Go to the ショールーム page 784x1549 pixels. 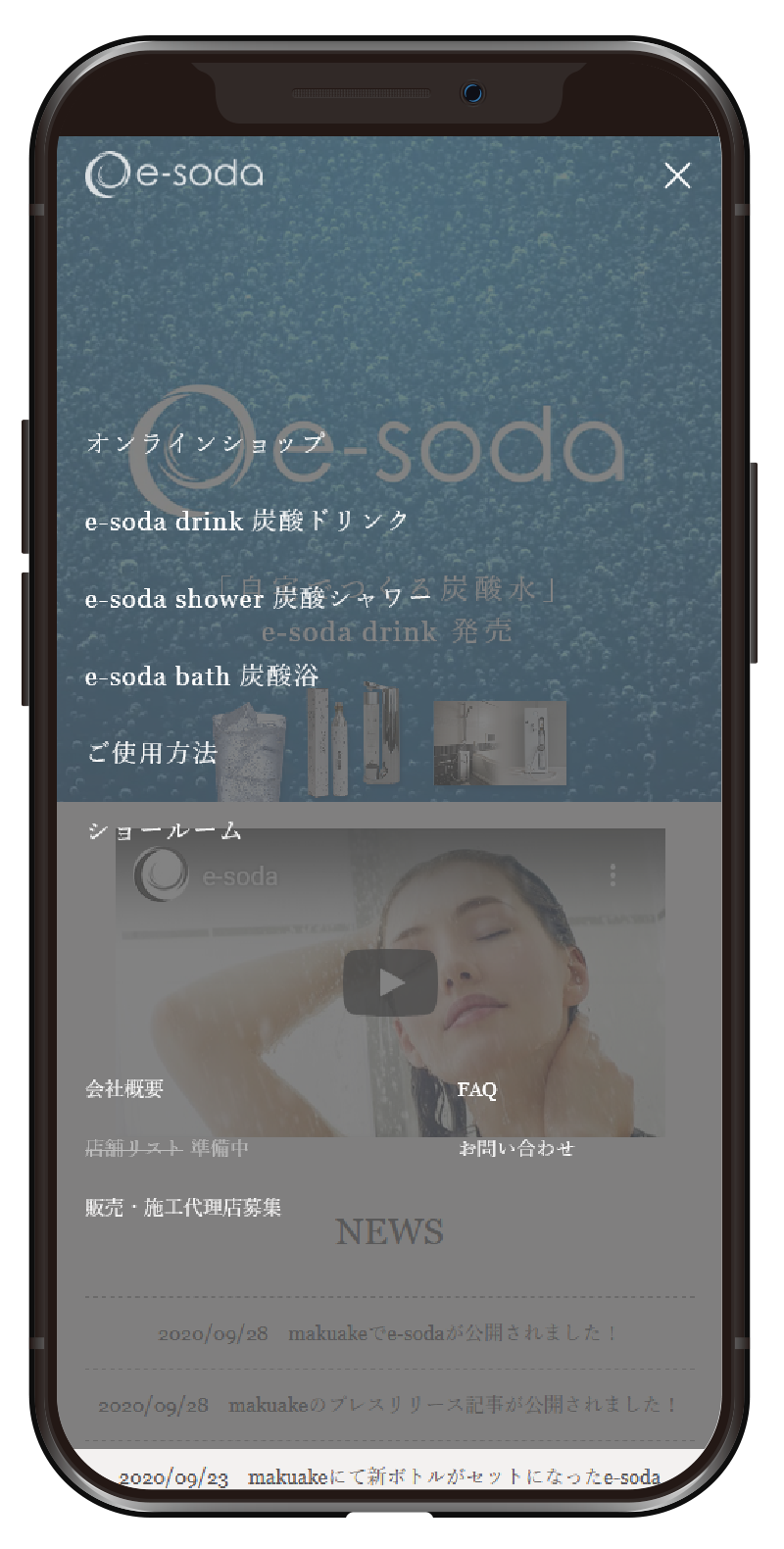coord(164,830)
